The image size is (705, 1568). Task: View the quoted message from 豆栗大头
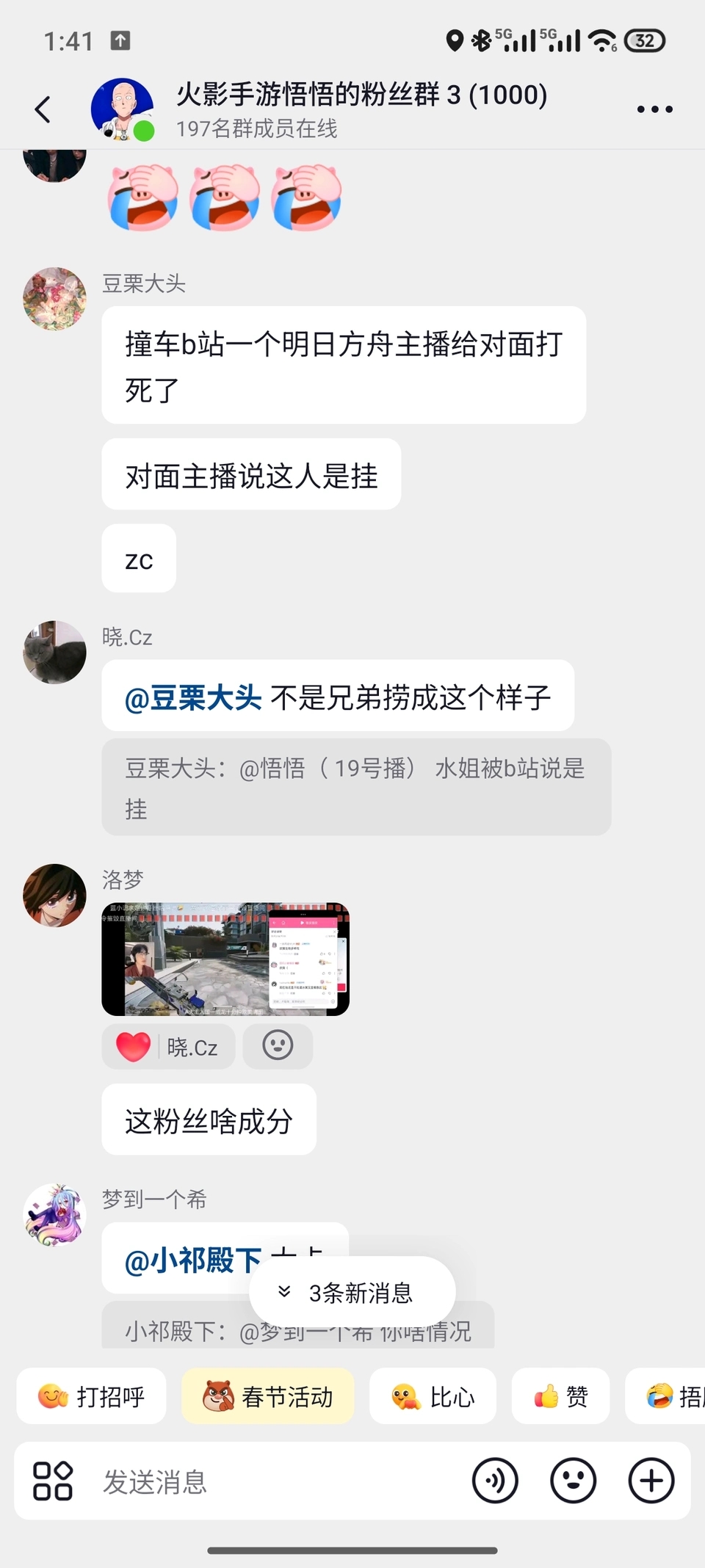click(x=355, y=787)
